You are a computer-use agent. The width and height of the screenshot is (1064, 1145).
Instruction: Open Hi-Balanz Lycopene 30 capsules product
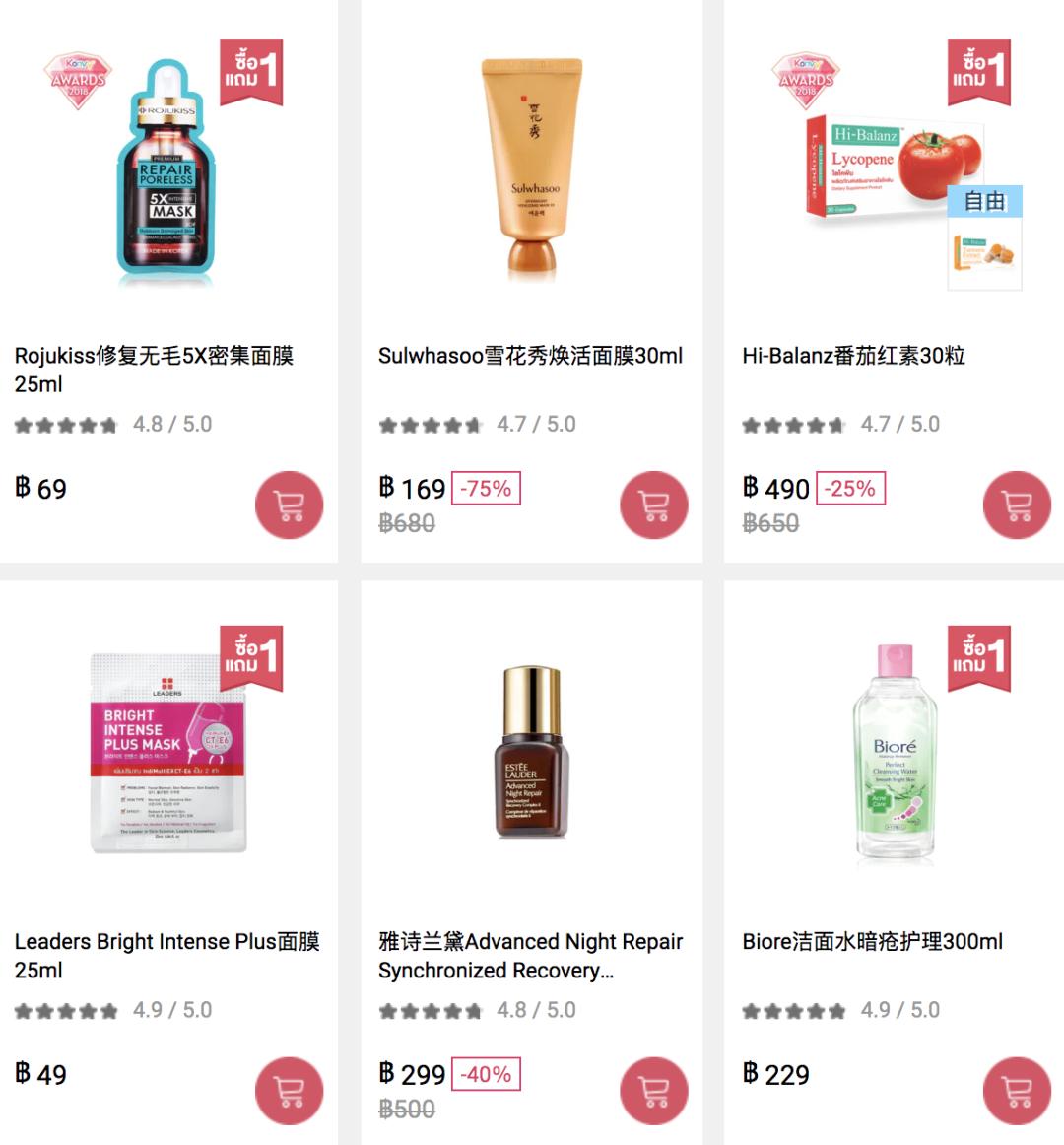tap(853, 356)
